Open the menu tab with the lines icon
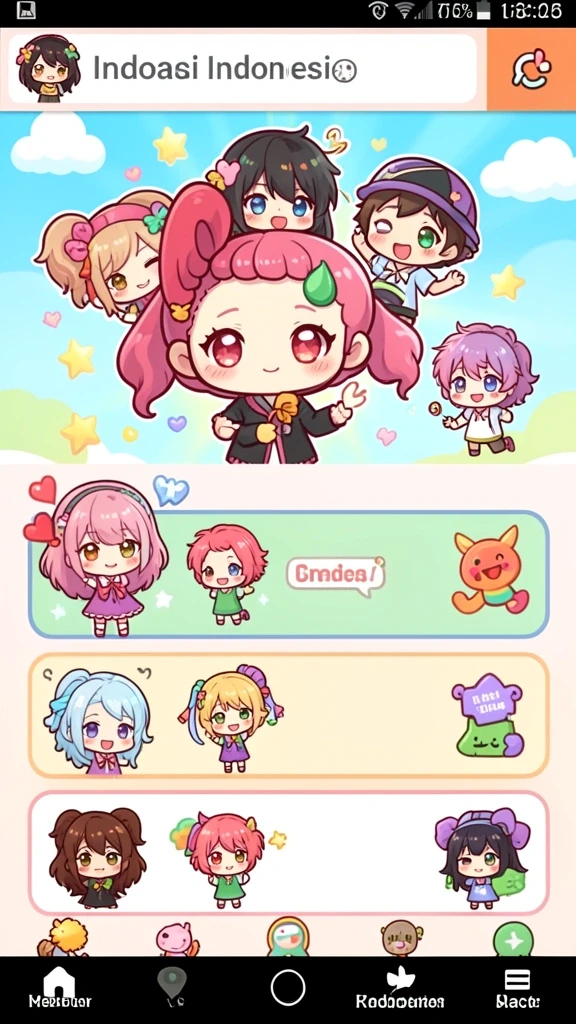This screenshot has width=576, height=1024. tap(517, 989)
